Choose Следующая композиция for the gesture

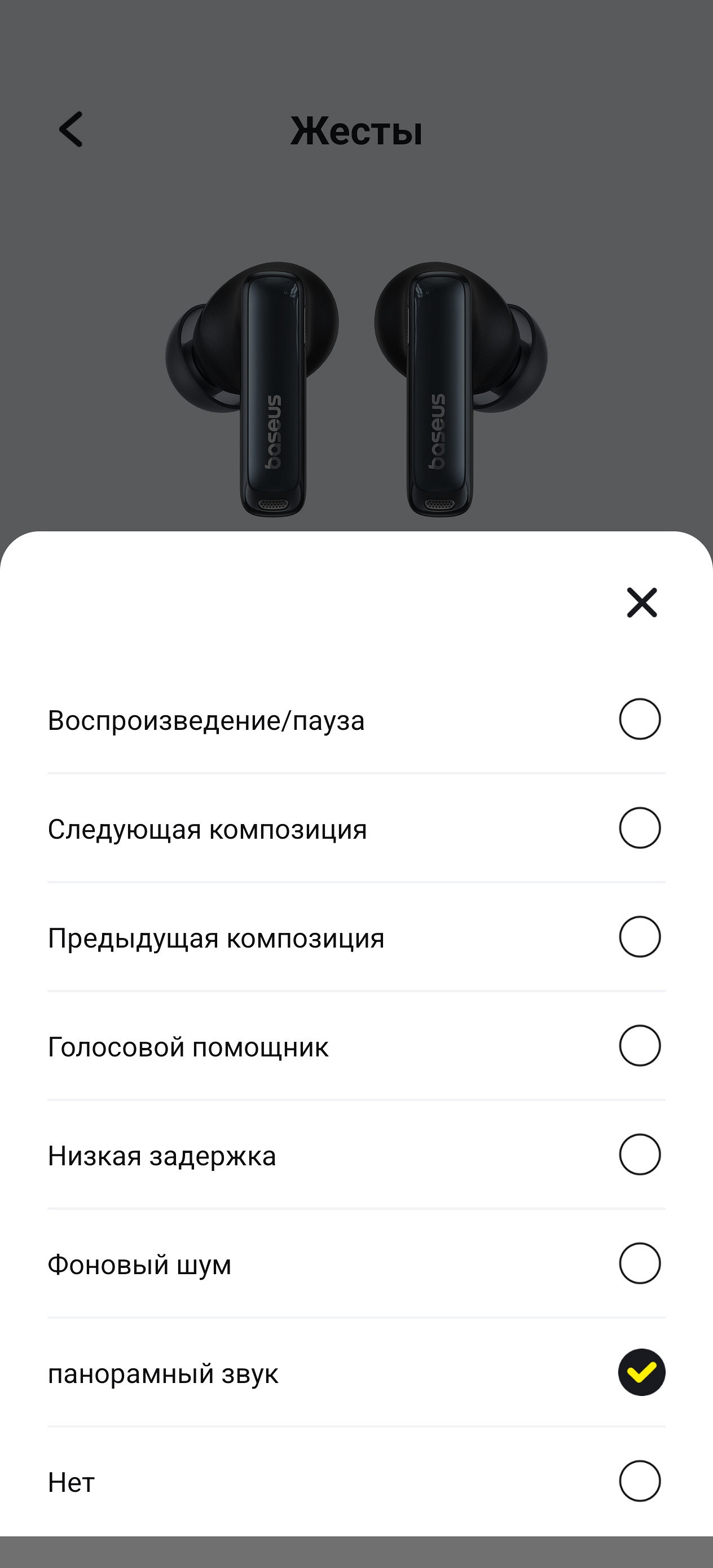639,828
